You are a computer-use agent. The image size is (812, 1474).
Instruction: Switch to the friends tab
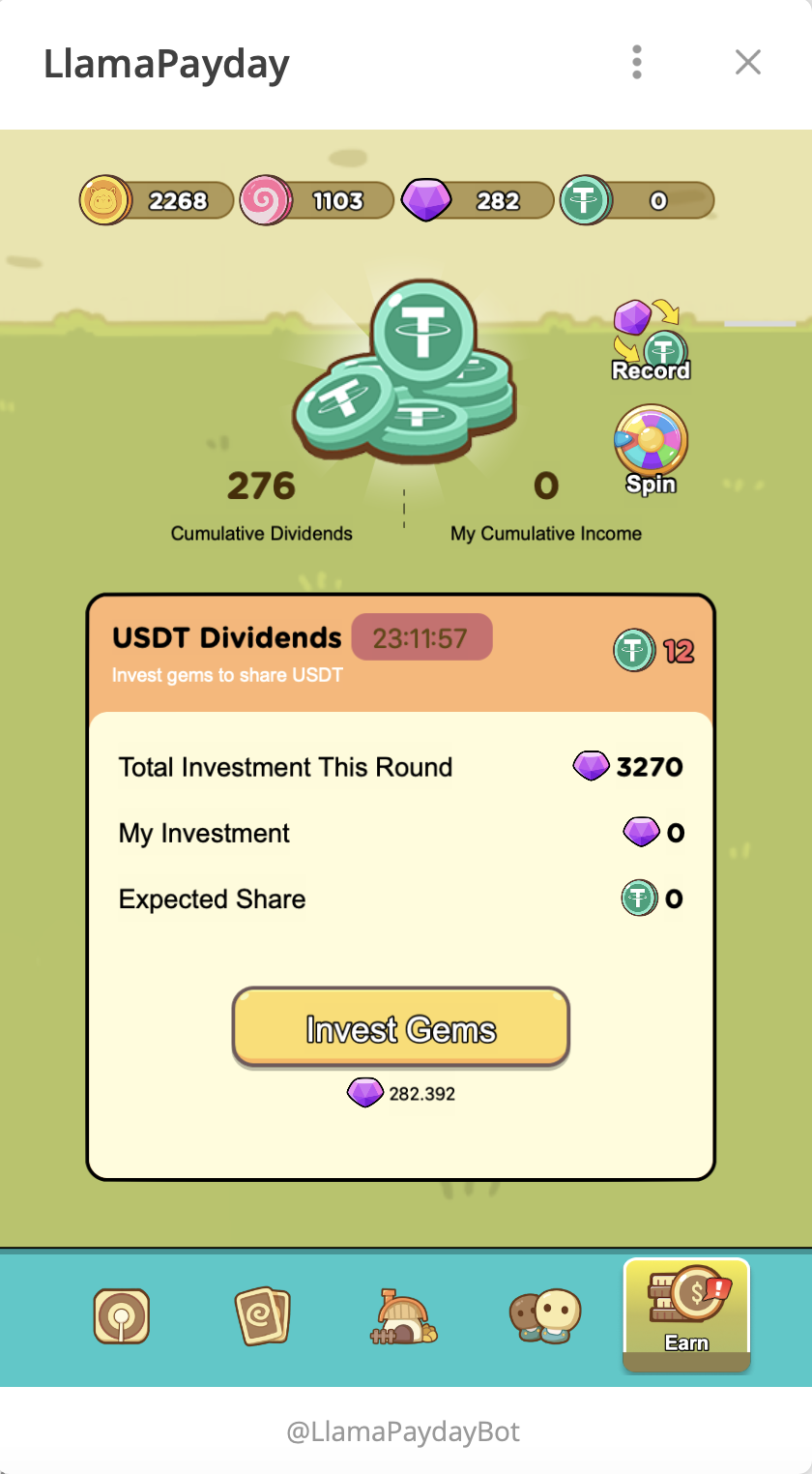pyautogui.click(x=545, y=1315)
